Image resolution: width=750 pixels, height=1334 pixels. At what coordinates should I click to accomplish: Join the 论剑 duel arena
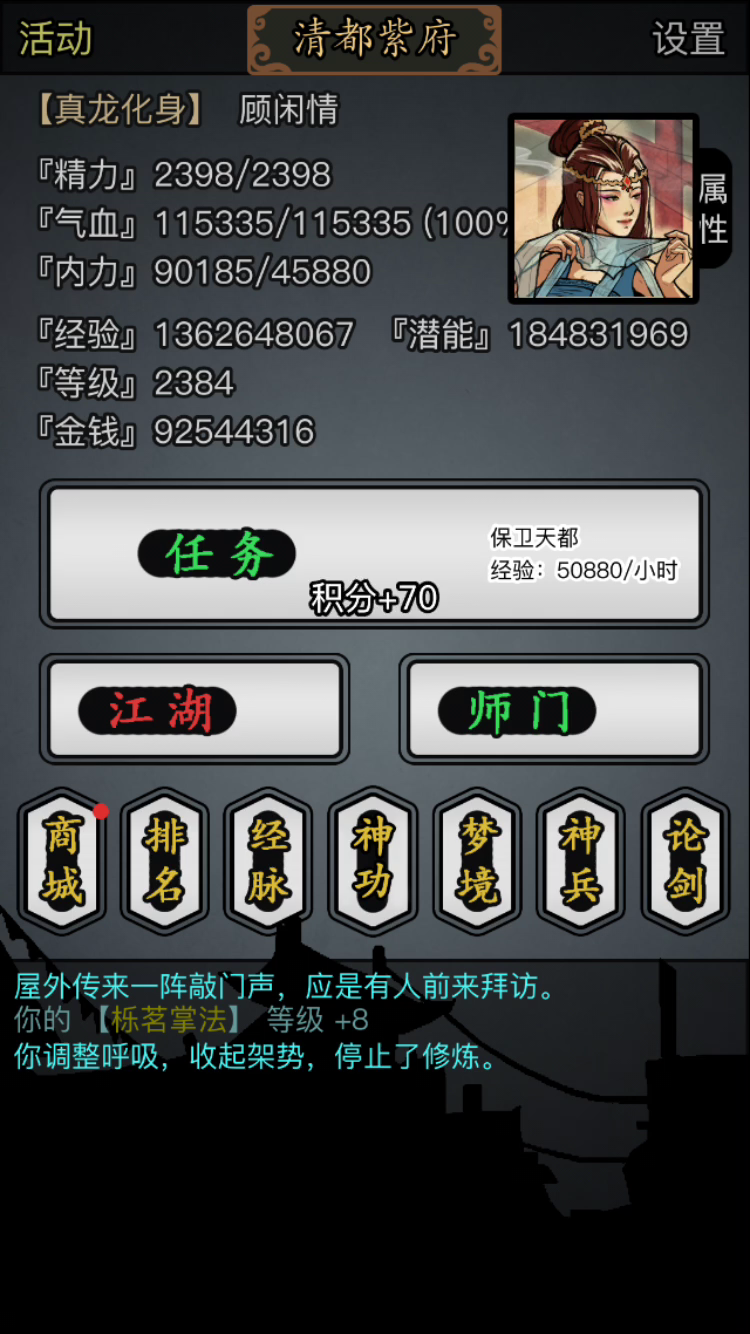(x=685, y=861)
